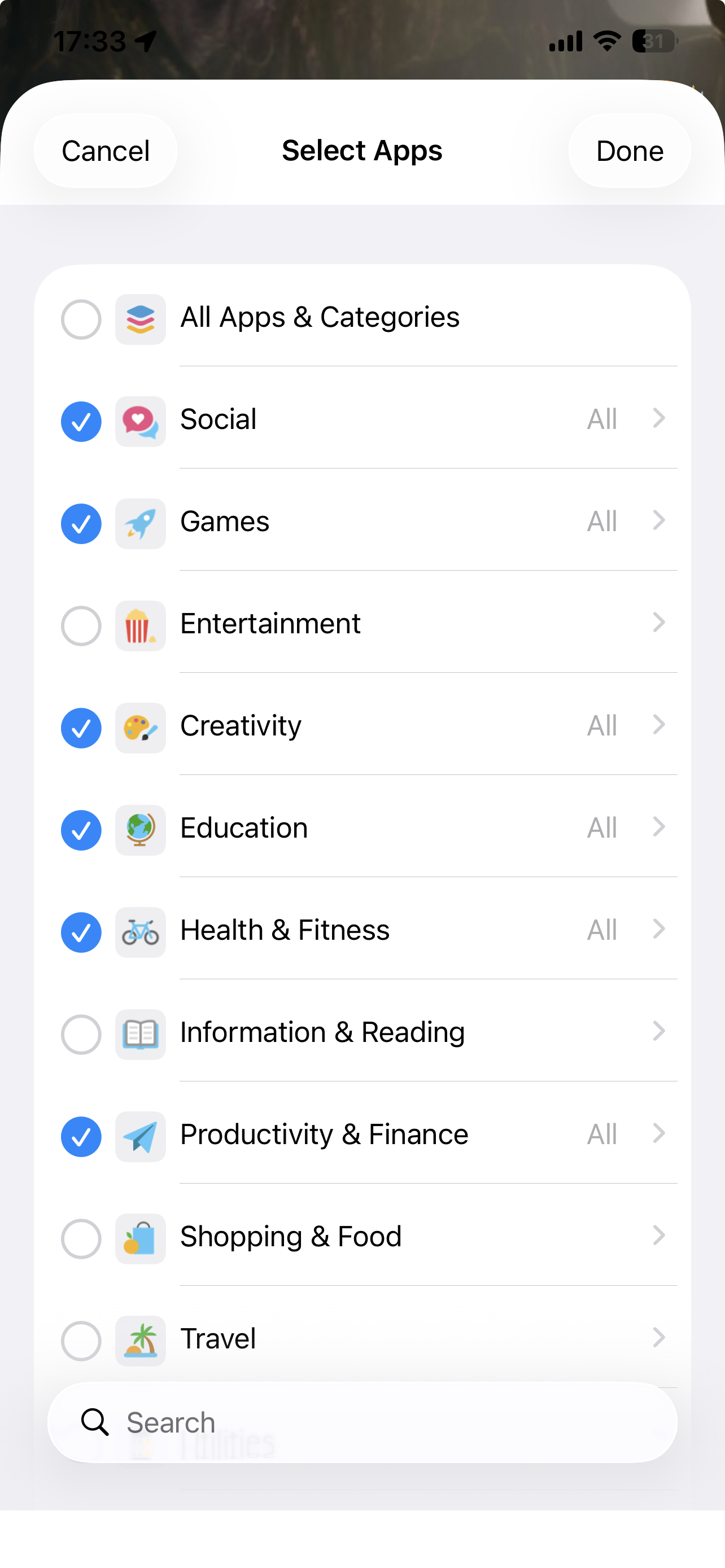Cancel the app selection
This screenshot has width=725, height=1568.
tap(106, 151)
